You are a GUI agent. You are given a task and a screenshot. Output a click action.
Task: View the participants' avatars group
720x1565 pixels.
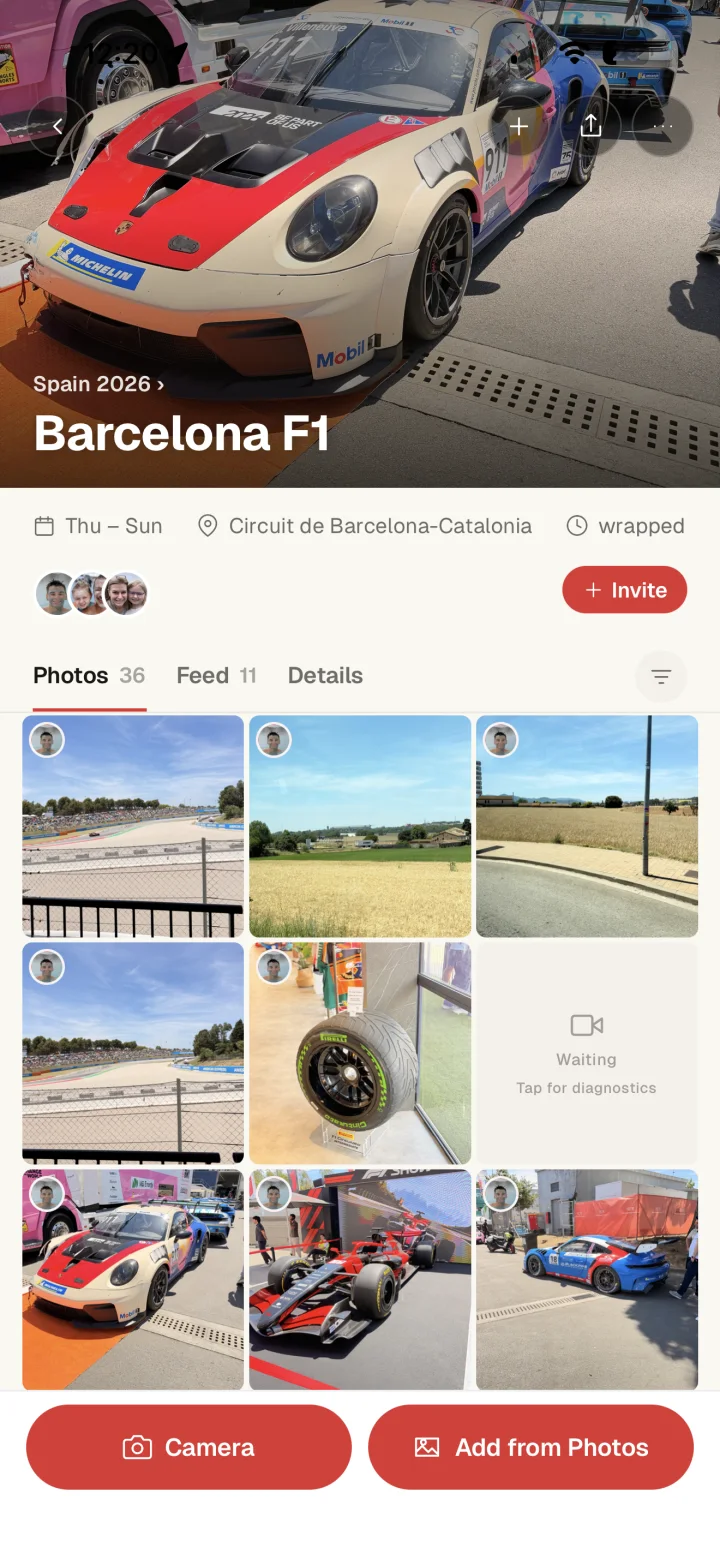[91, 594]
